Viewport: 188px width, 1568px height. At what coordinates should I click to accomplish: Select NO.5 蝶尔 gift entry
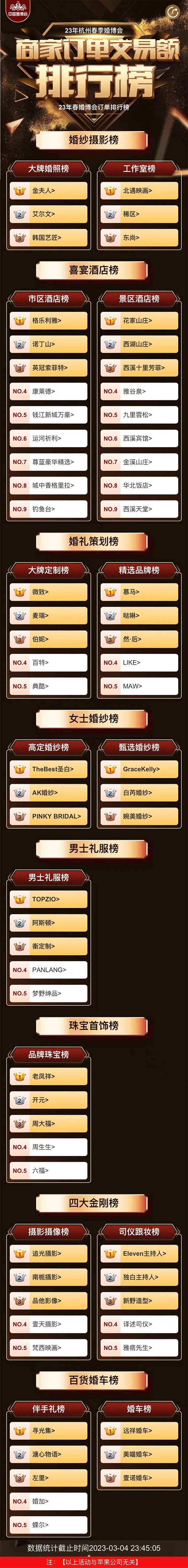48,1525
